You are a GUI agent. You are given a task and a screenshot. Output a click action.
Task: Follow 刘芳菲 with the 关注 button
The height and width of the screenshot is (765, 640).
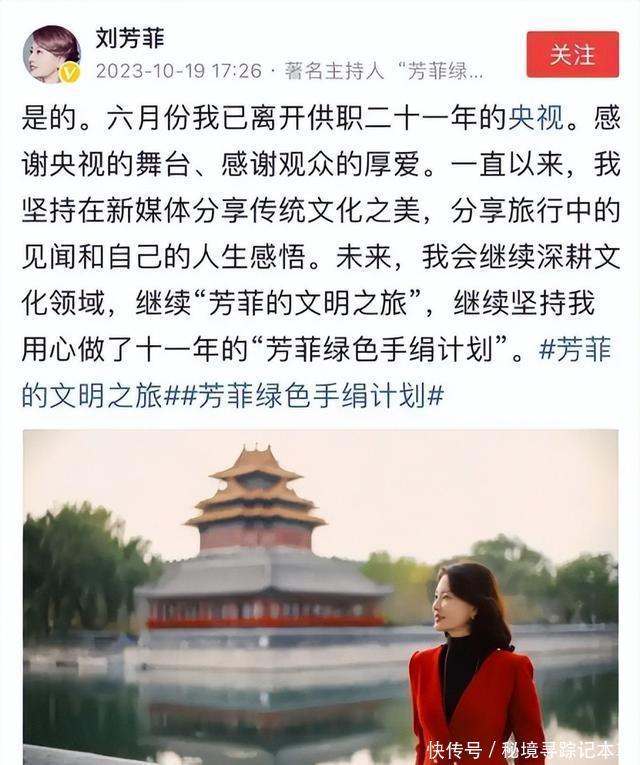(572, 54)
